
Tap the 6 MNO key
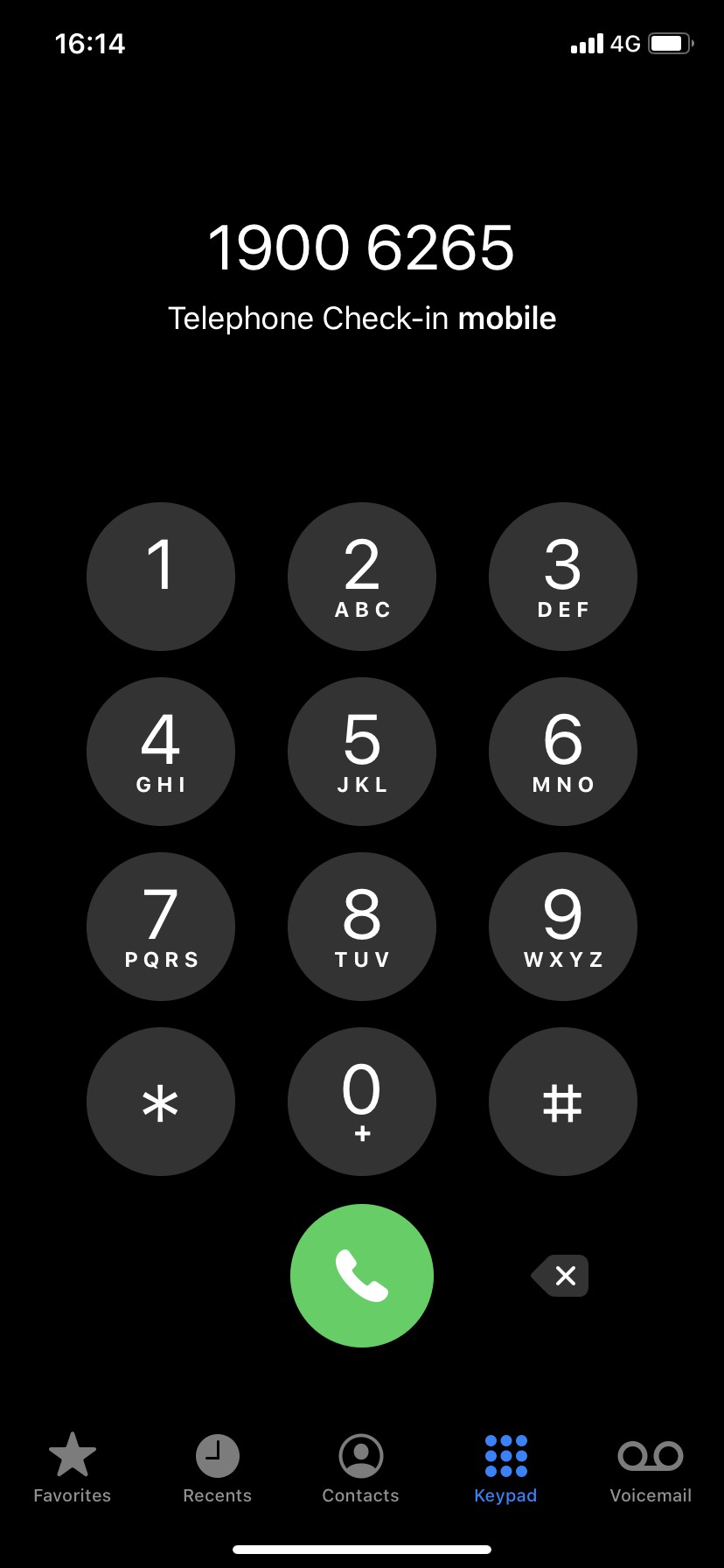[562, 751]
